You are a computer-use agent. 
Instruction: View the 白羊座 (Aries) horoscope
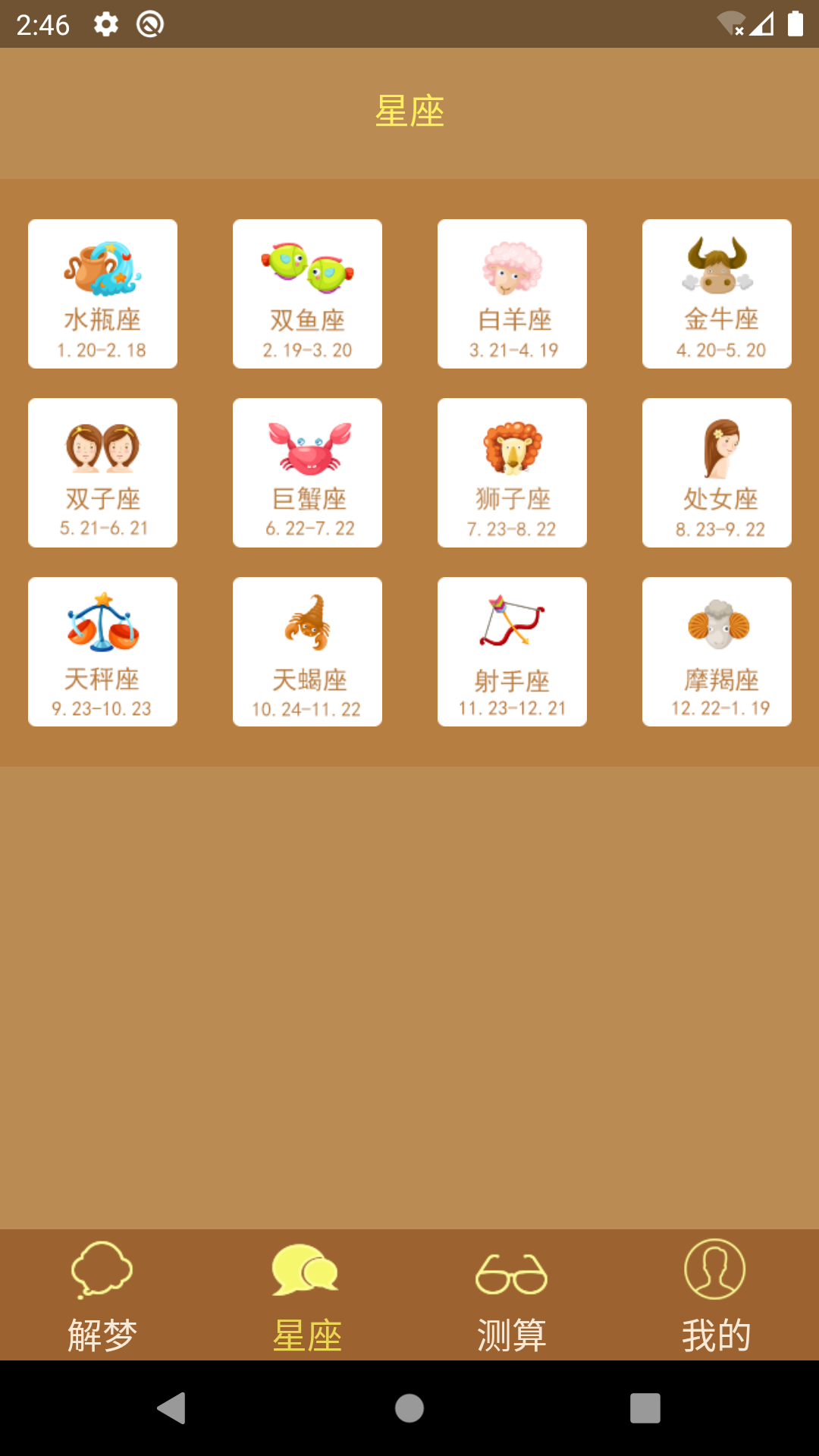512,294
